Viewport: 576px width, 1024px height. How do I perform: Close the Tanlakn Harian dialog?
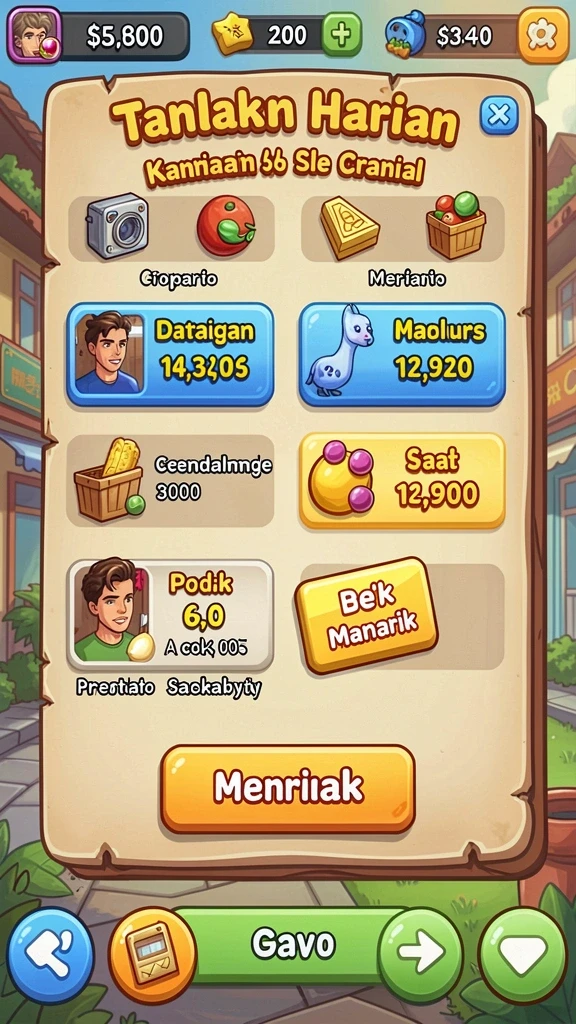499,116
